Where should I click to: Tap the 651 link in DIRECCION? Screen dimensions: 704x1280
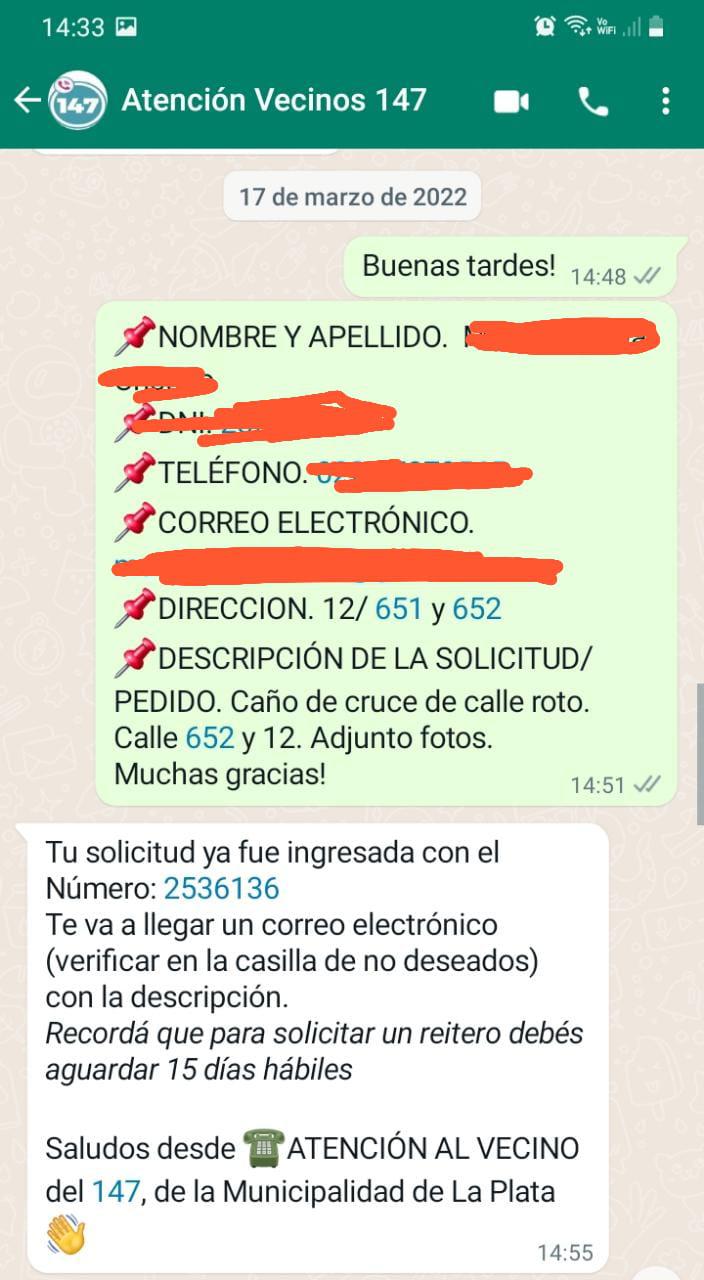click(398, 608)
